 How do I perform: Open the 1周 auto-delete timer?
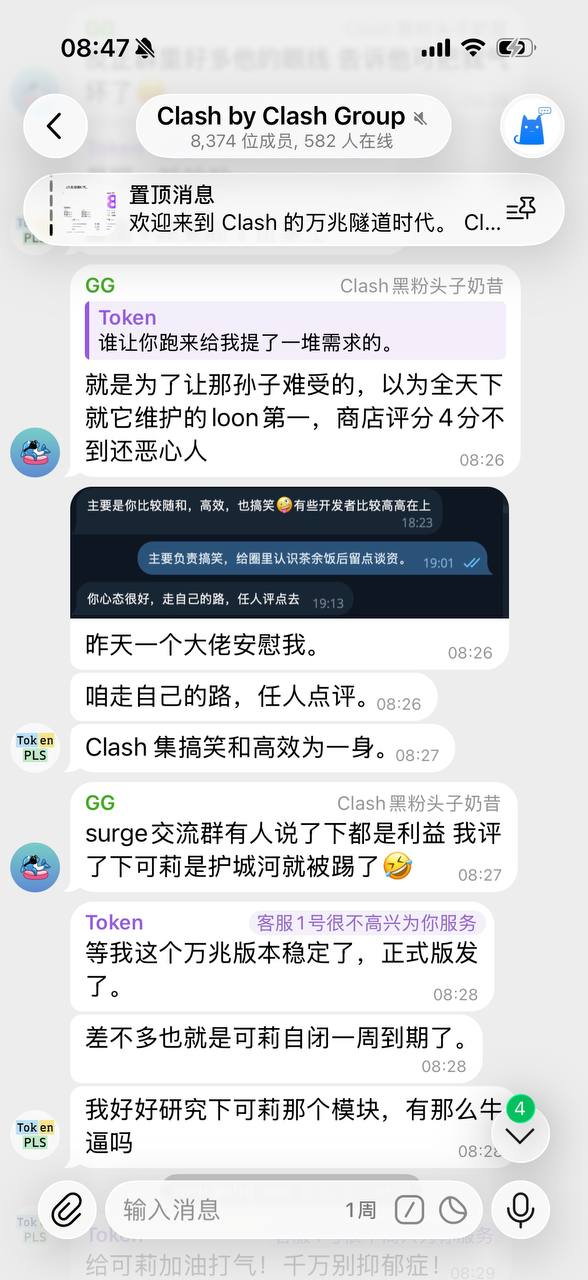click(360, 1210)
